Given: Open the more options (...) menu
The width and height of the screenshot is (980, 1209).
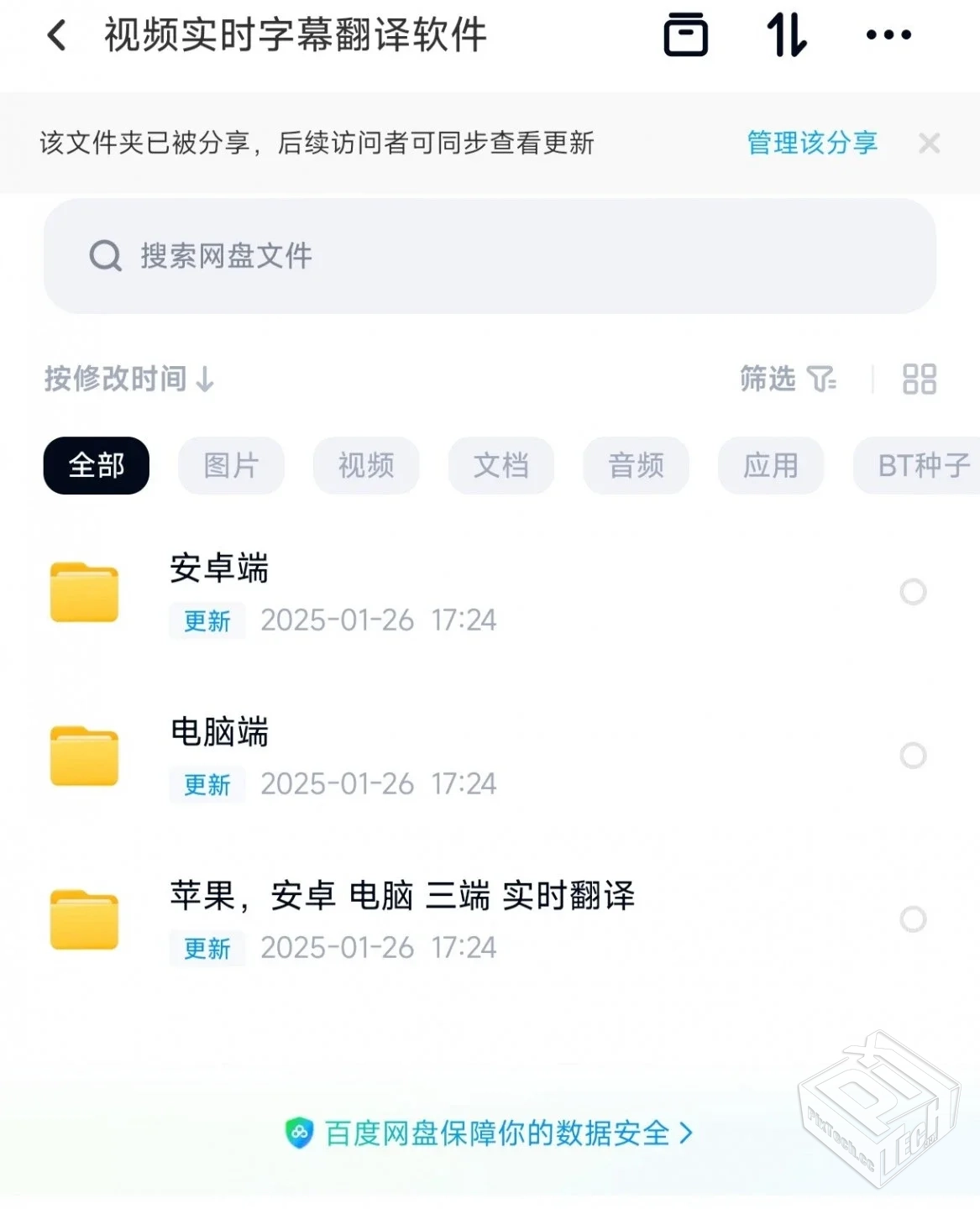Looking at the screenshot, I should point(889,35).
